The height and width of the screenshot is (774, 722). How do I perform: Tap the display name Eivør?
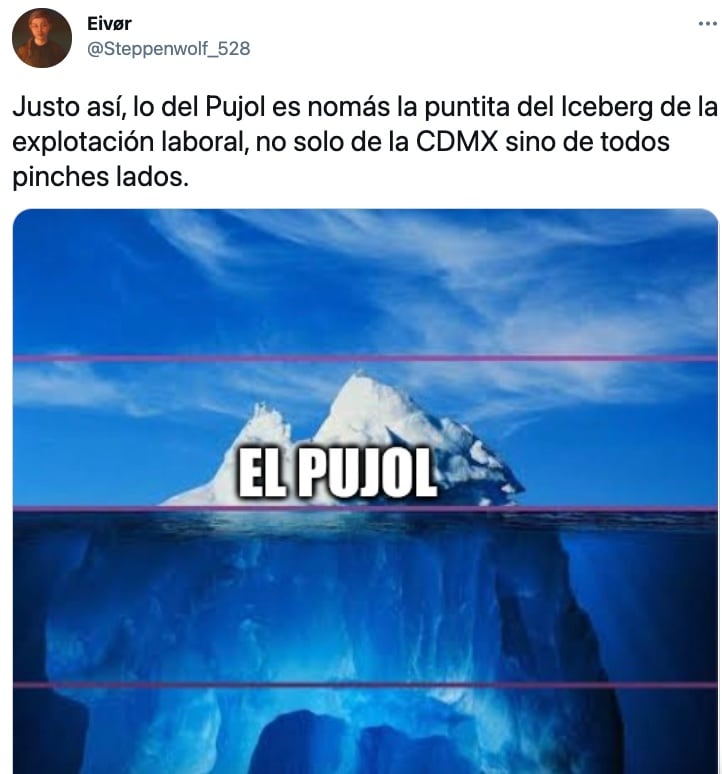[x=110, y=24]
